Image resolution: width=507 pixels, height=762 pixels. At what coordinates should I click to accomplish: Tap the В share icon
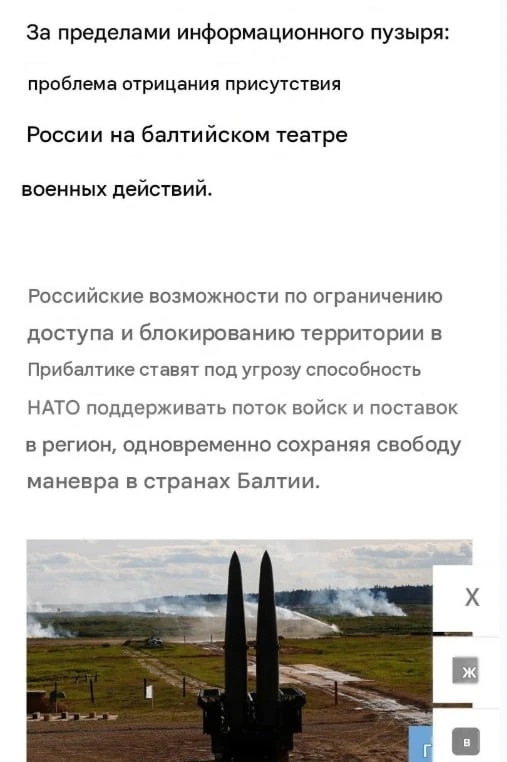pos(466,742)
